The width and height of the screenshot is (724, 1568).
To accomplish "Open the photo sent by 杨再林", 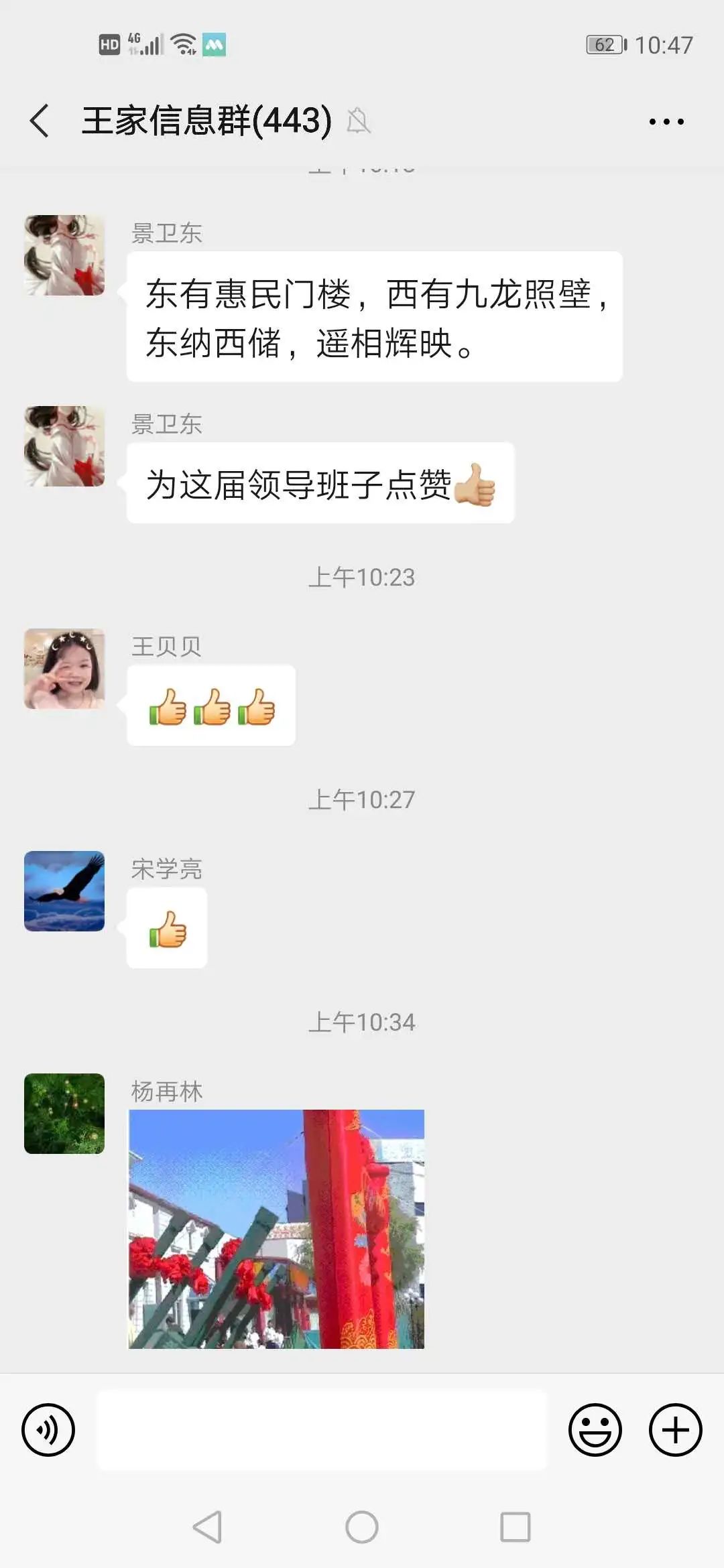I will click(276, 1229).
